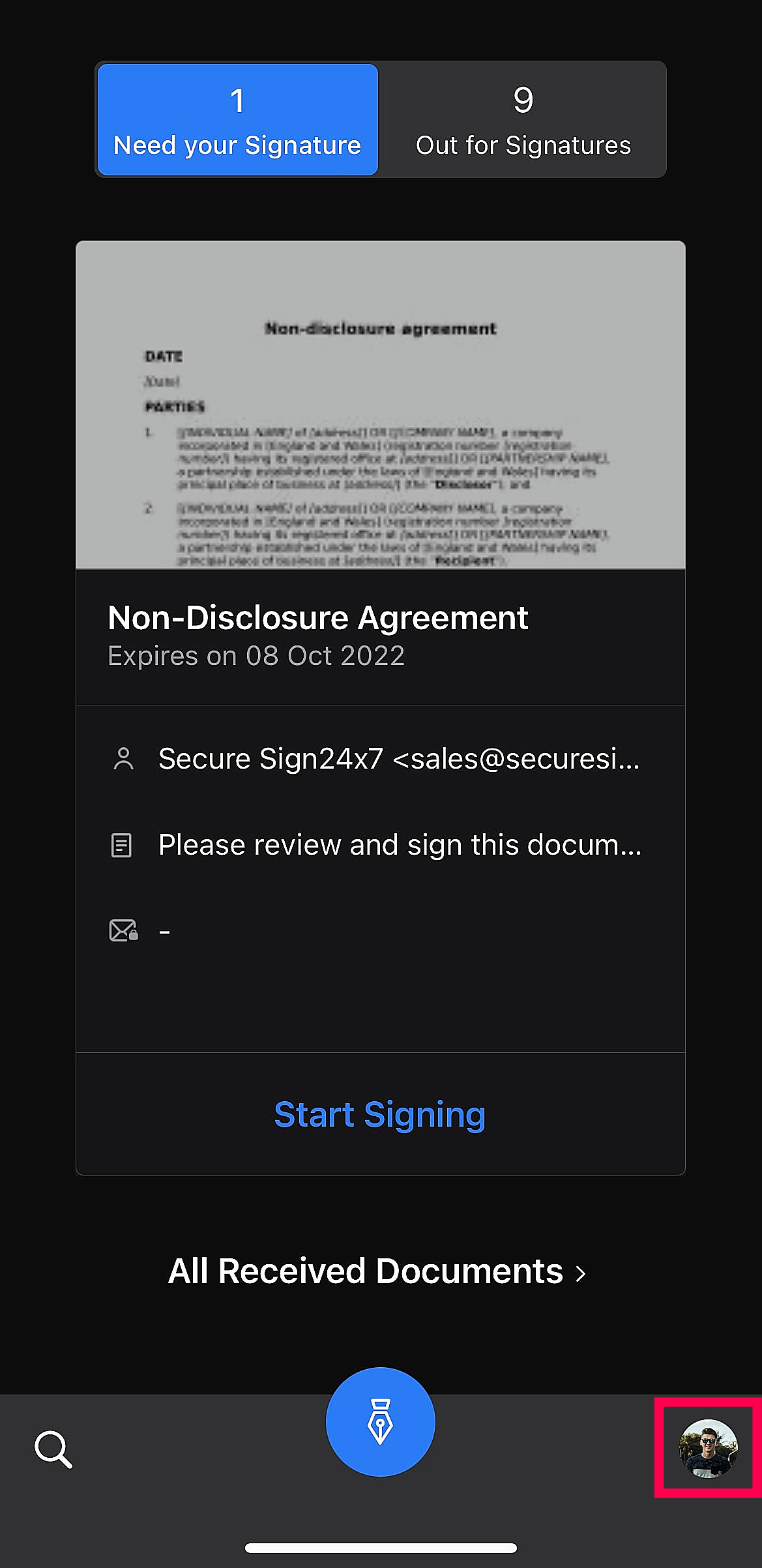
Task: Open the profile avatar
Action: click(x=708, y=1448)
